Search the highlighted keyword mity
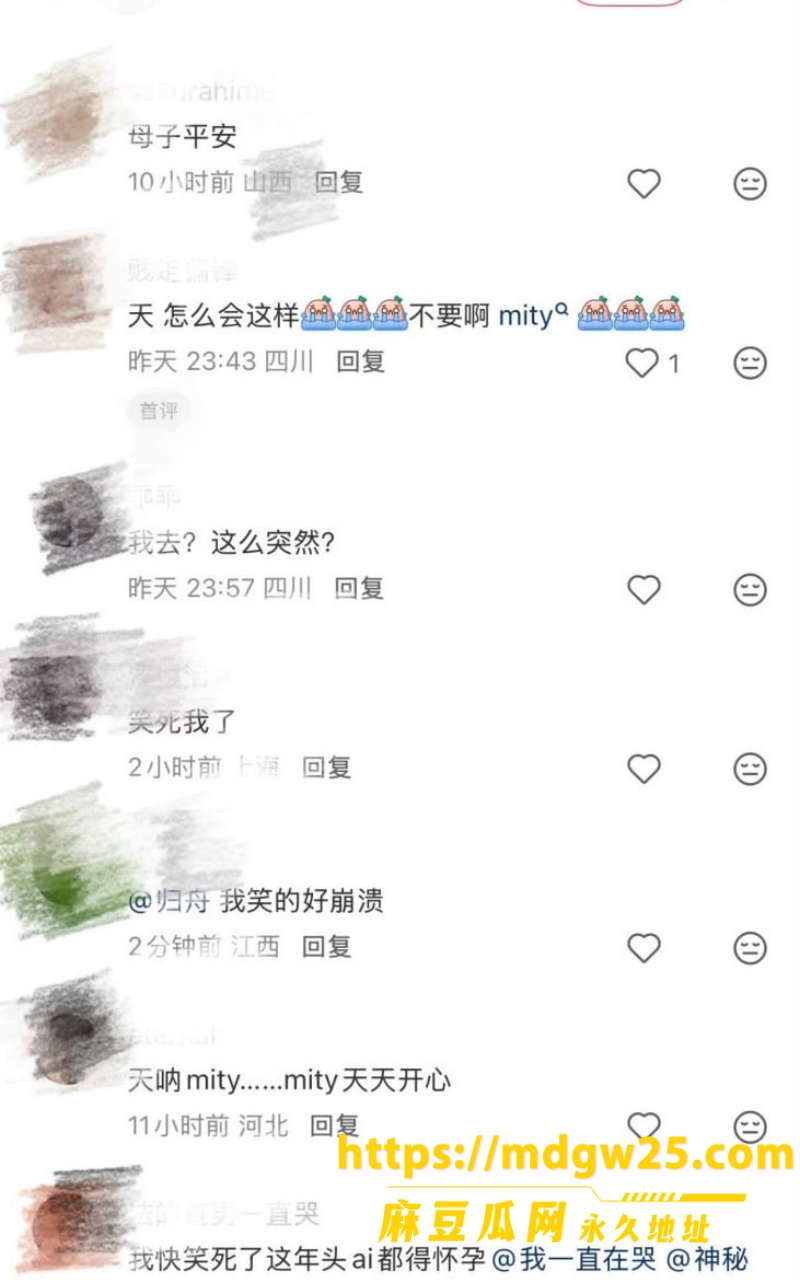The image size is (800, 1280). pyautogui.click(x=533, y=316)
